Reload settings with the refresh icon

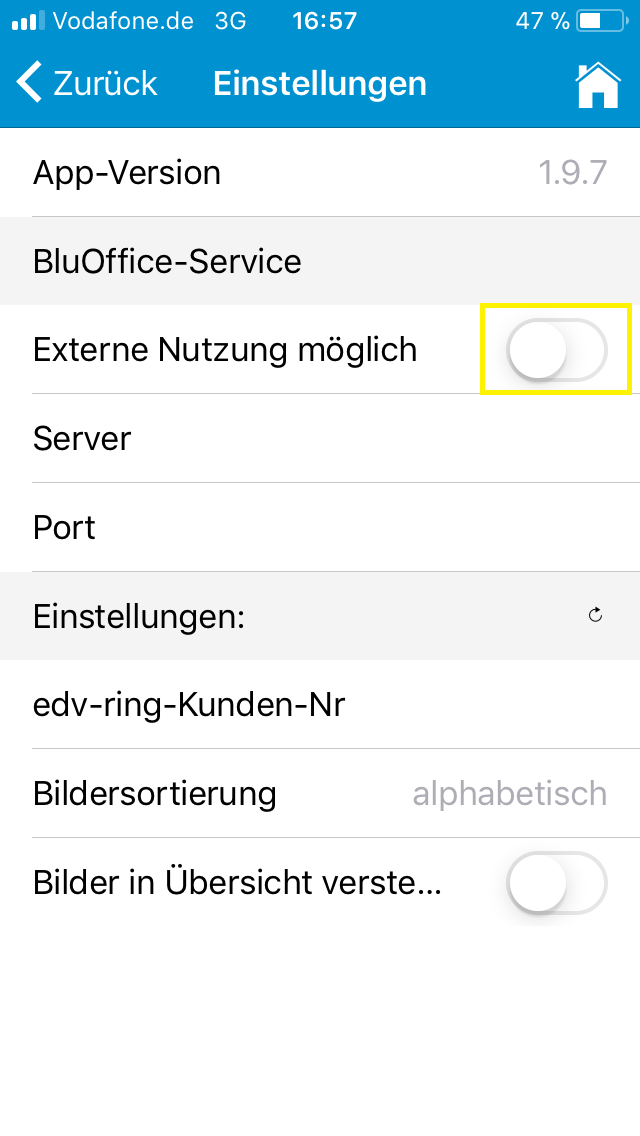596,616
